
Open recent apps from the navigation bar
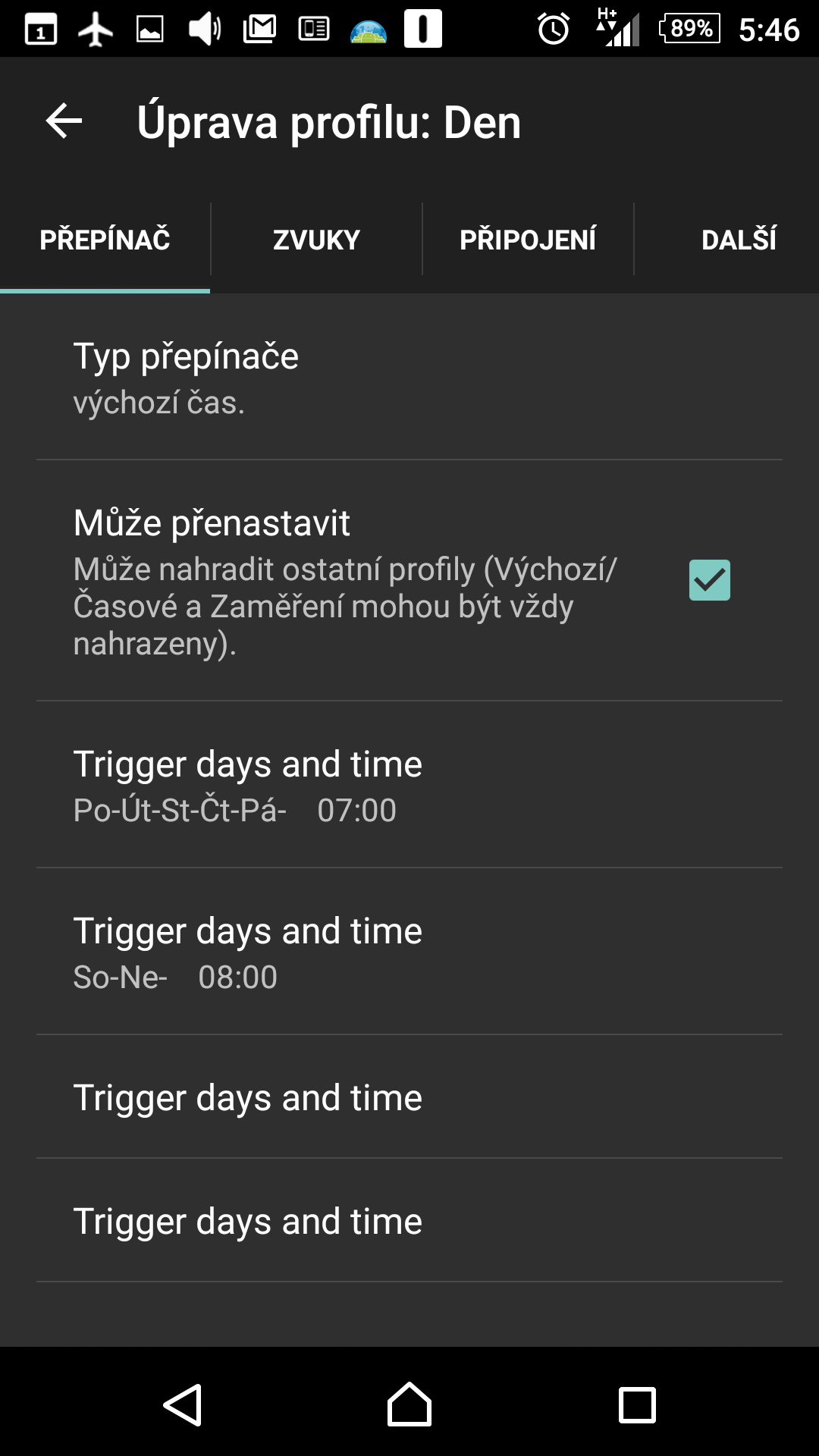point(637,1404)
